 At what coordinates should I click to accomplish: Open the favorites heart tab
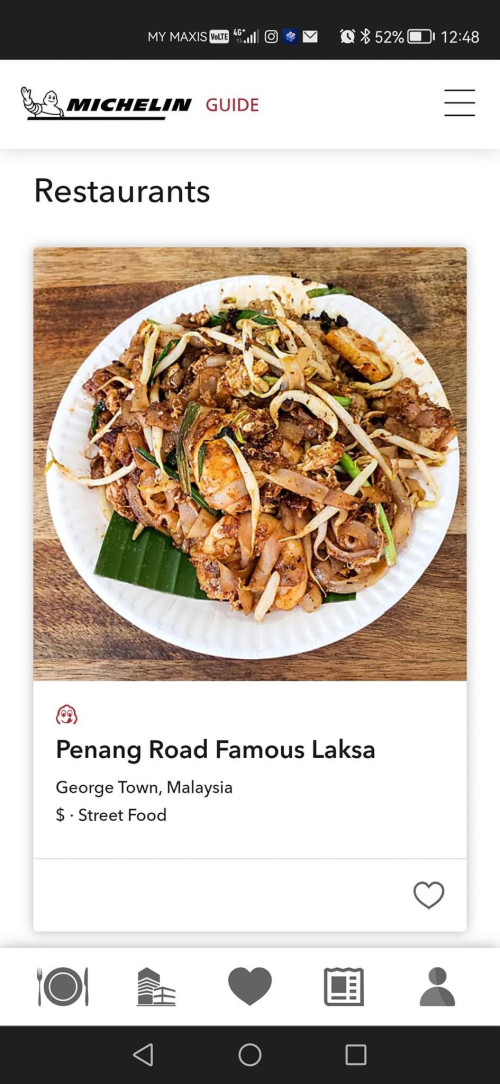coord(250,987)
